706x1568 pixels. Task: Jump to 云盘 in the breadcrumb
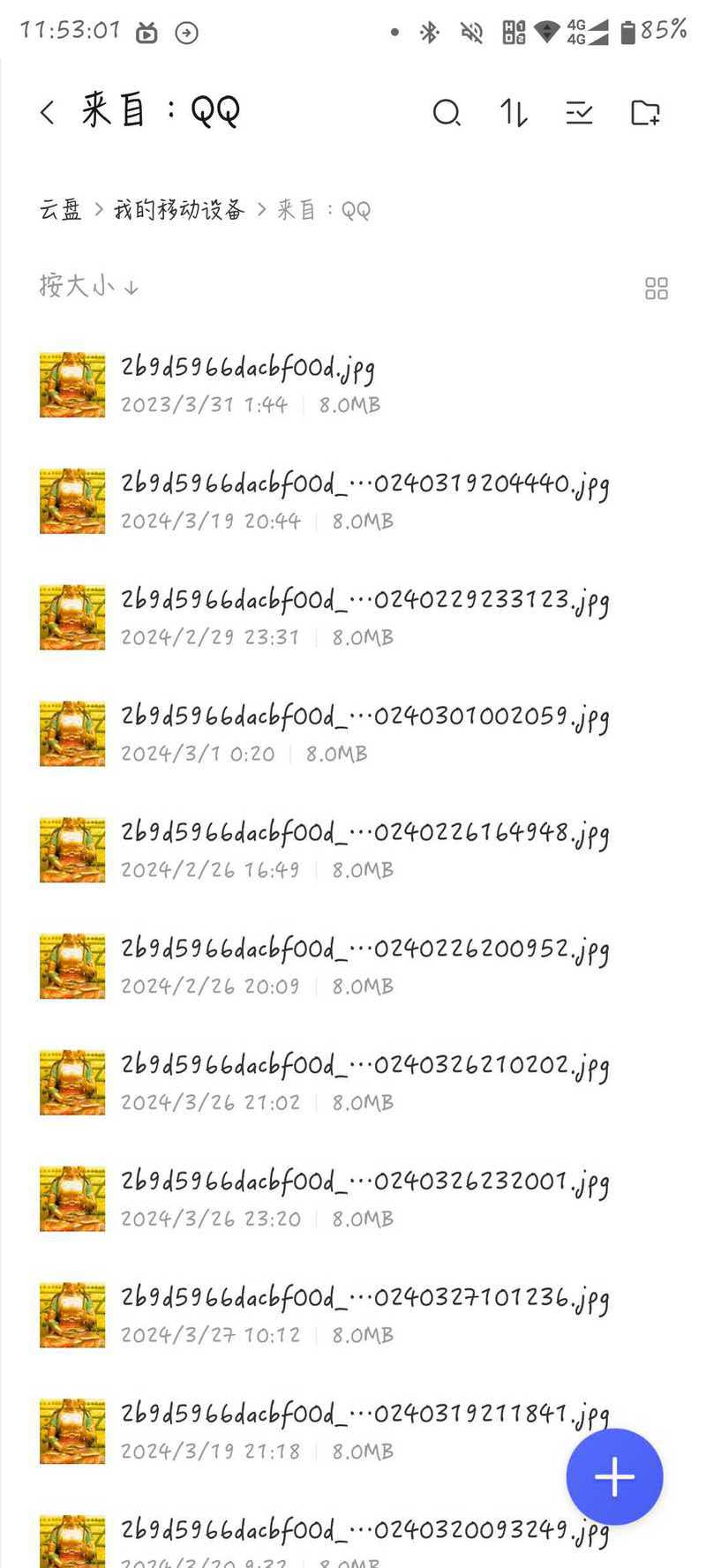60,210
